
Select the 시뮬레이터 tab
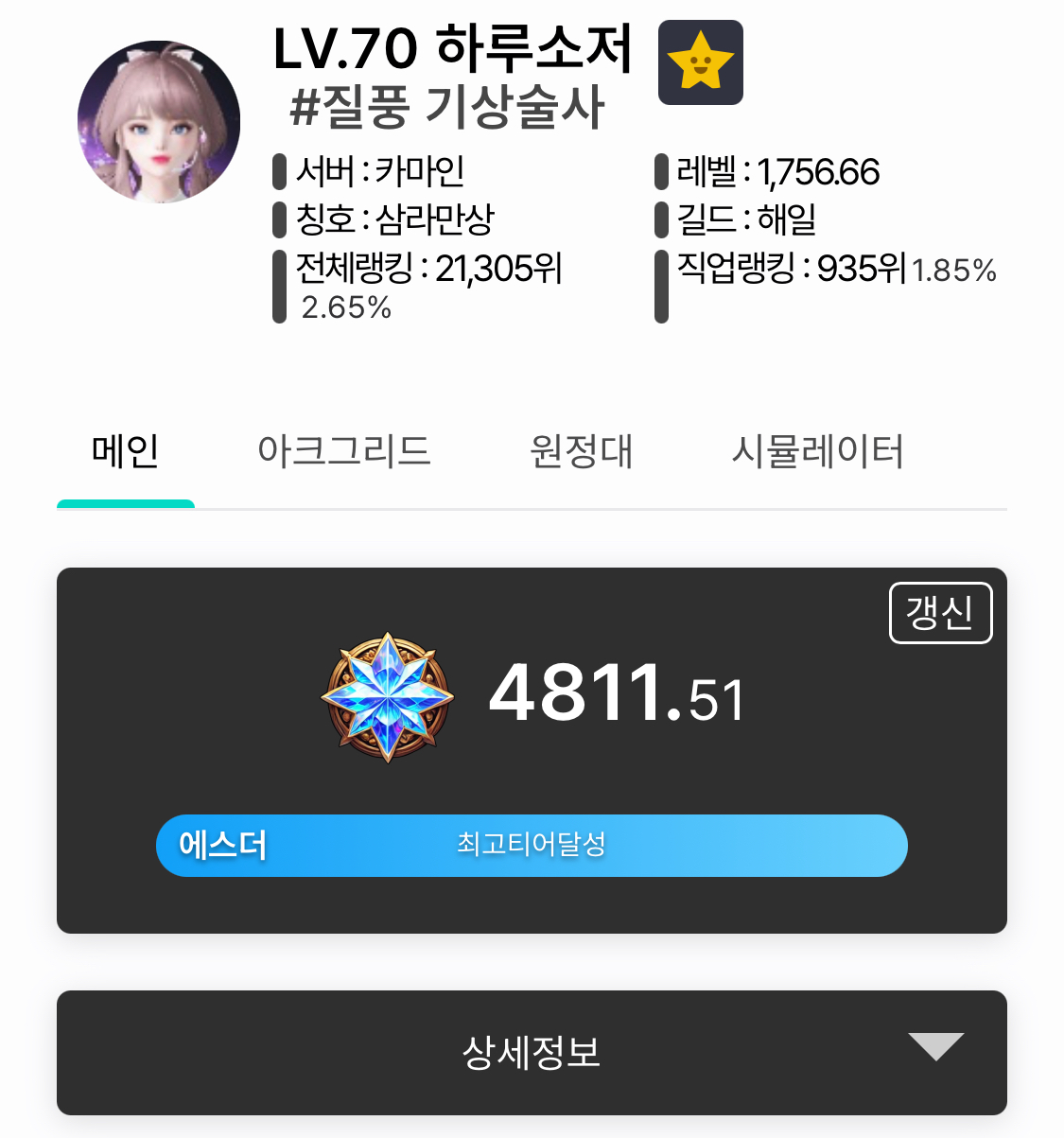pyautogui.click(x=817, y=451)
